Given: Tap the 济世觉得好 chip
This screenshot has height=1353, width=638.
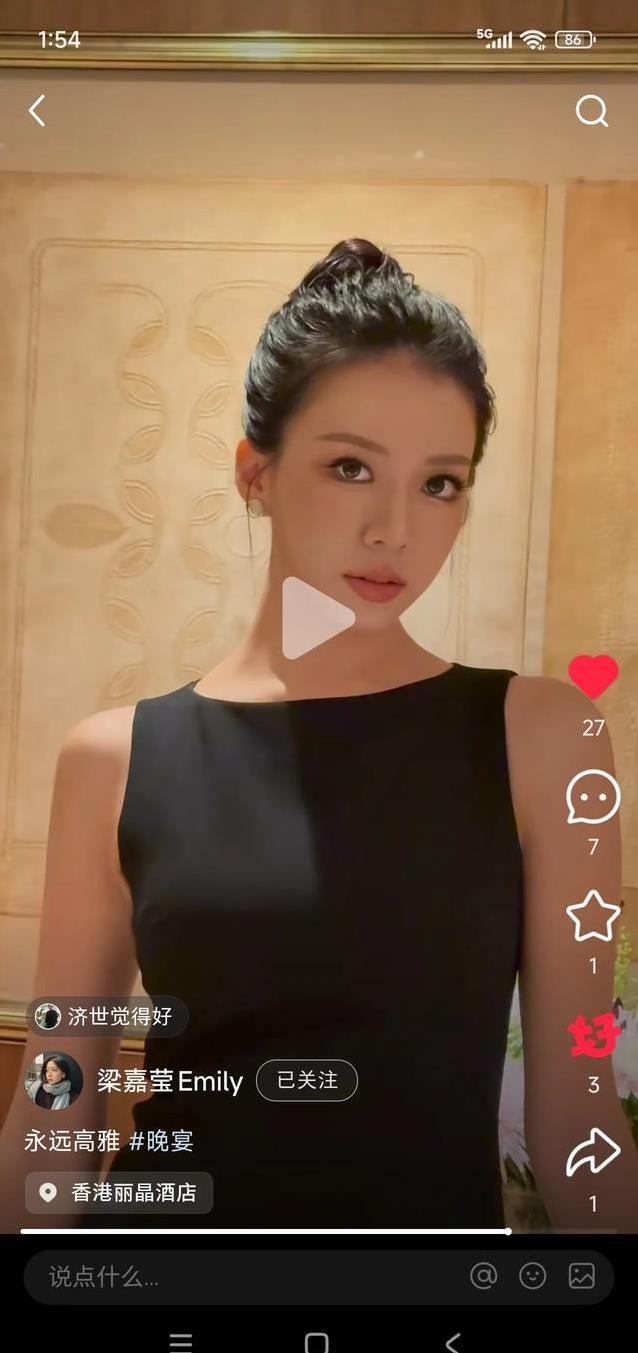Looking at the screenshot, I should click(106, 1017).
